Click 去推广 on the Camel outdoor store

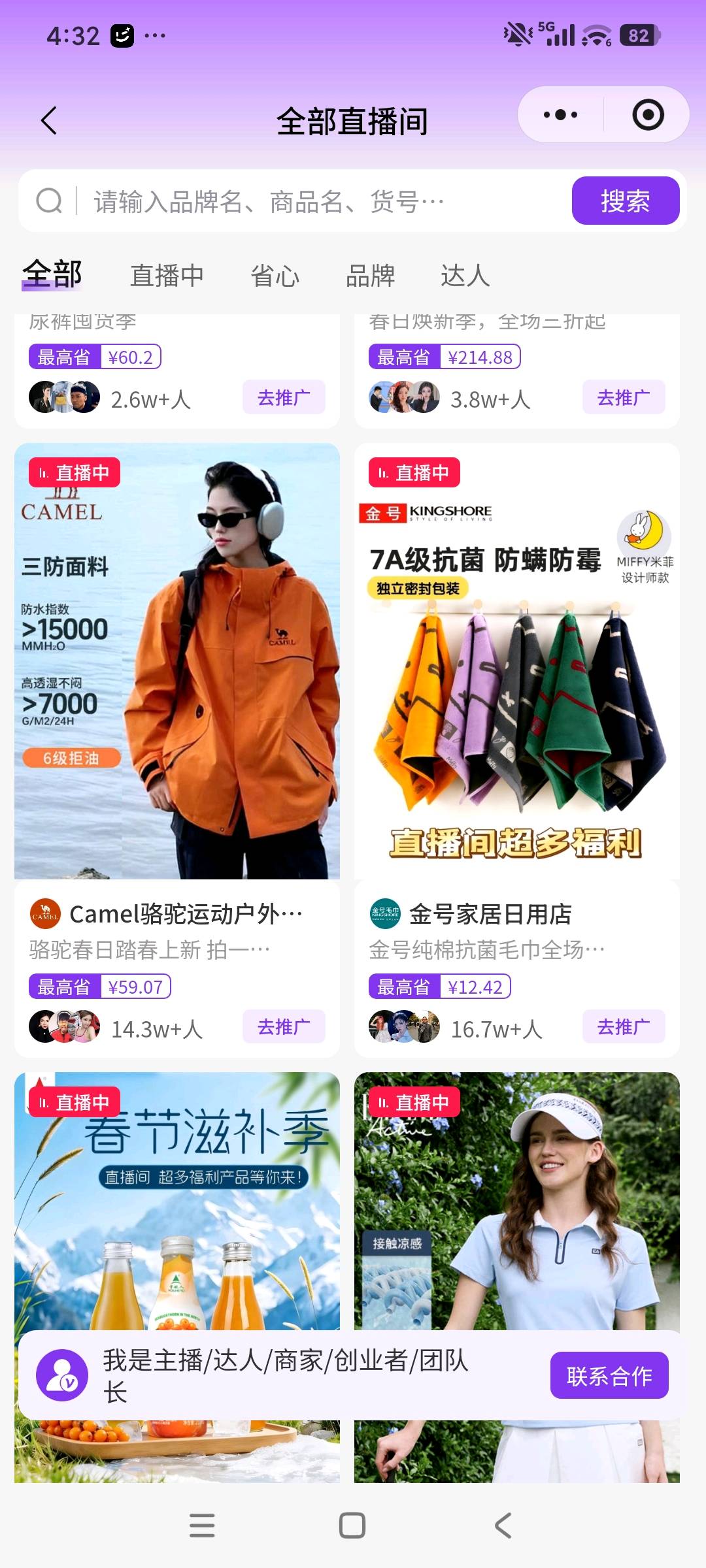pyautogui.click(x=283, y=1026)
